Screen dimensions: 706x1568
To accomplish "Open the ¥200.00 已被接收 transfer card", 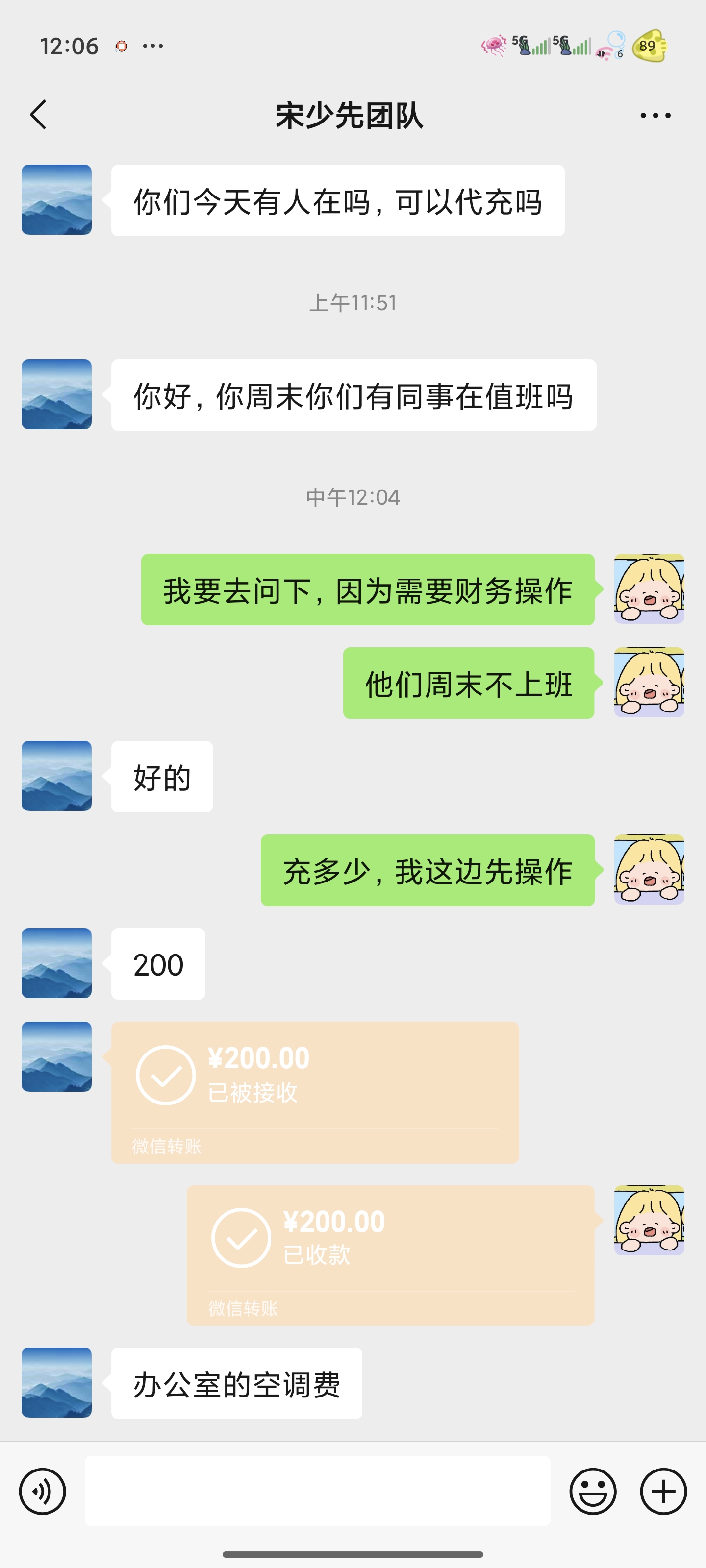I will click(314, 1092).
